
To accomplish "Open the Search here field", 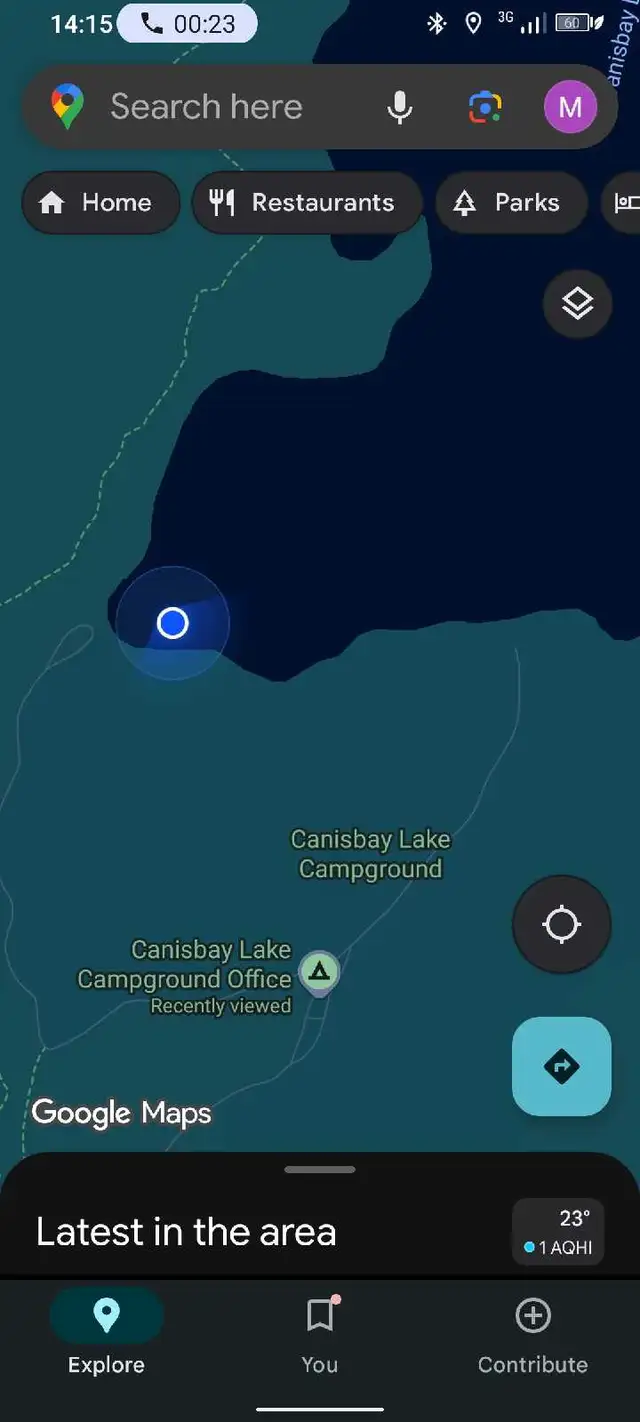I will (x=220, y=107).
